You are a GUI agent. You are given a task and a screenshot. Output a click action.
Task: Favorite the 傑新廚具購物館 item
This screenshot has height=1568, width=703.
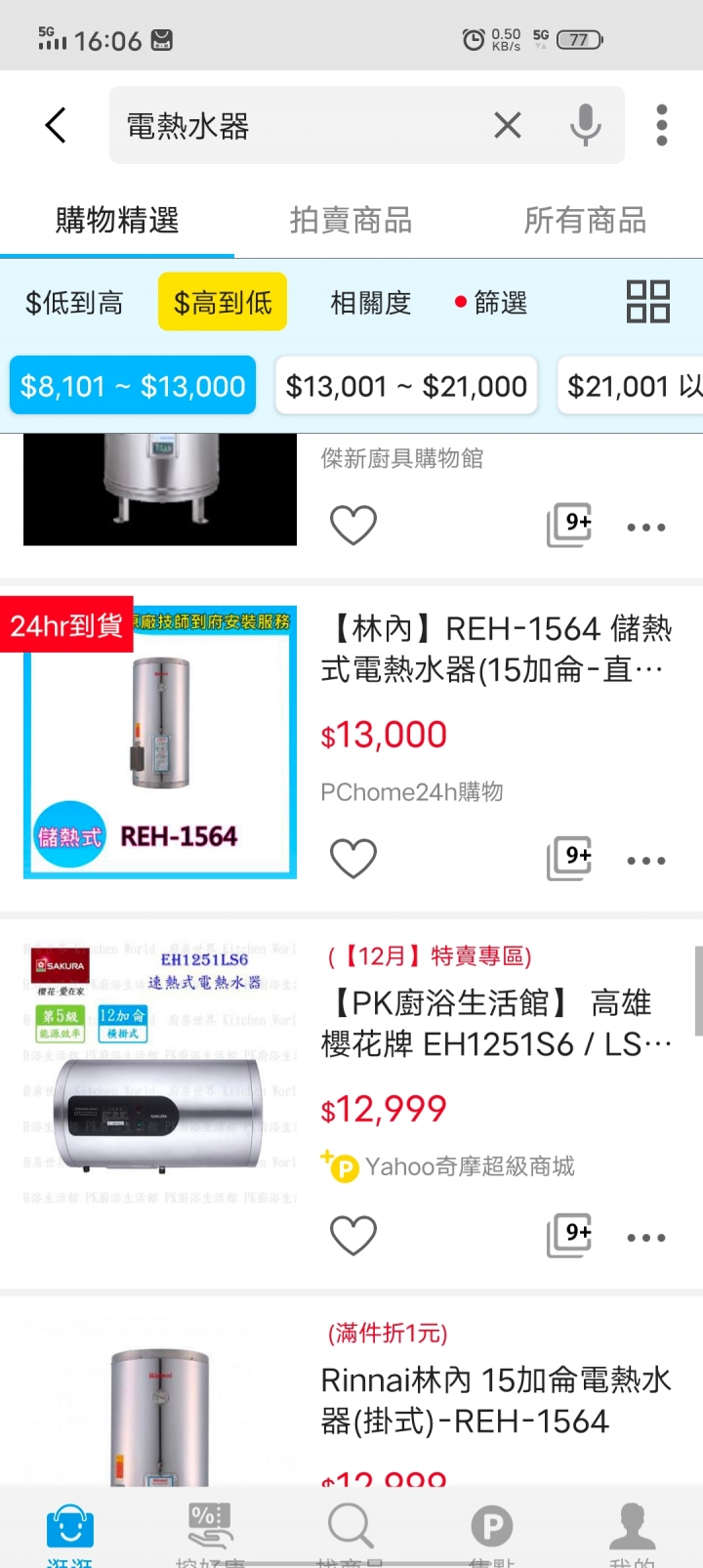pyautogui.click(x=353, y=526)
